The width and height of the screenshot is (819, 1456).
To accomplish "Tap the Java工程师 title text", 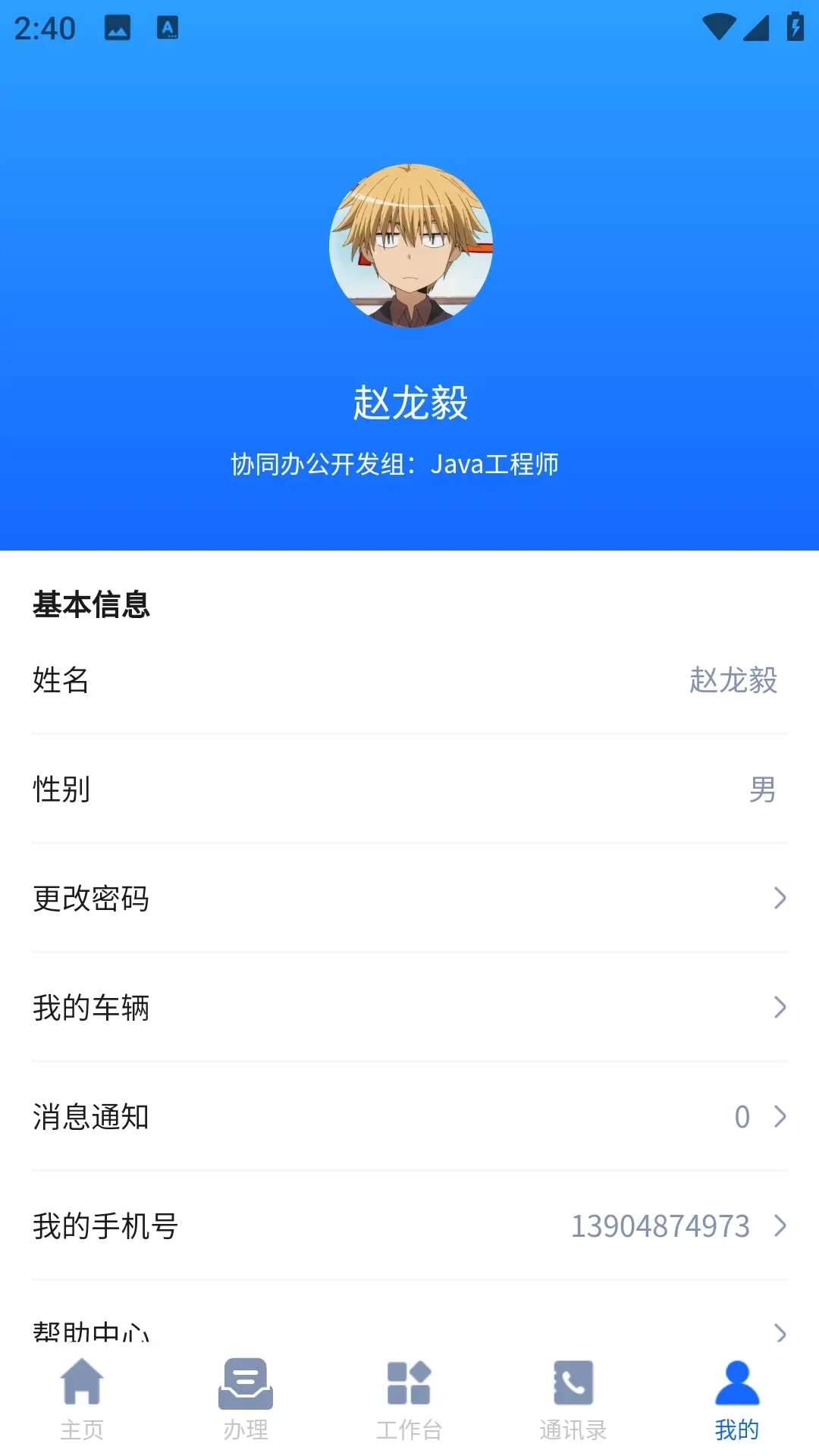I will tap(497, 464).
